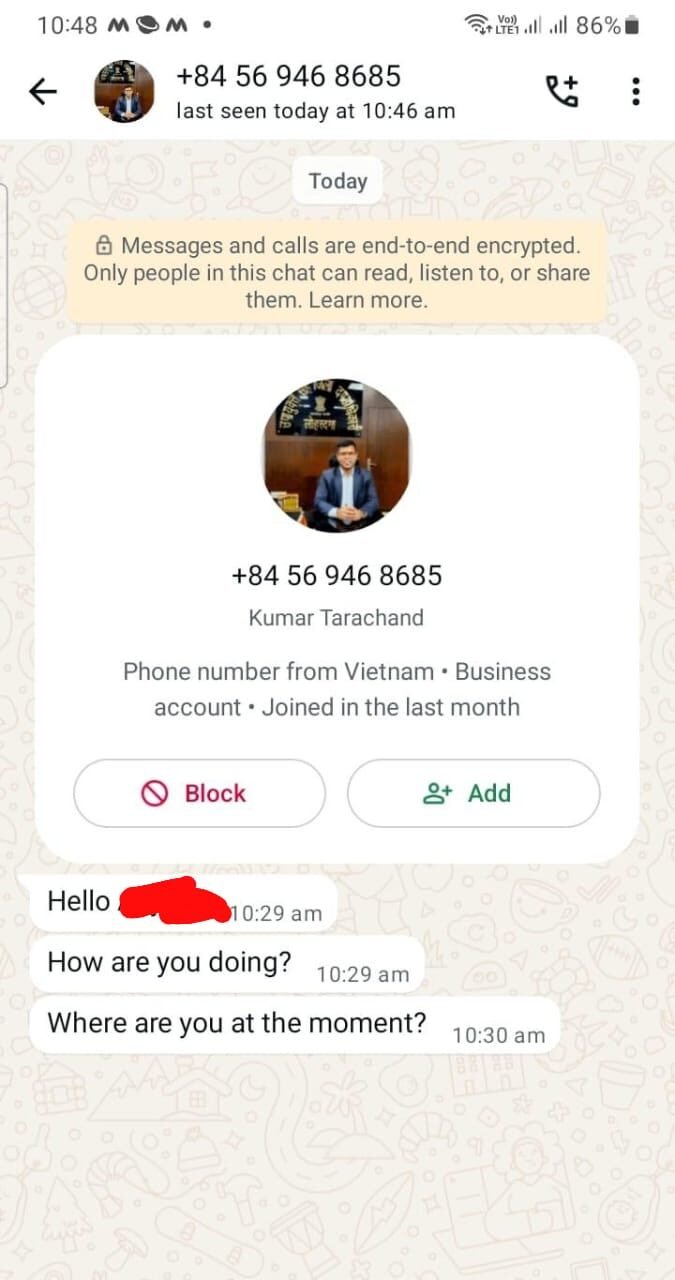The width and height of the screenshot is (675, 1280).
Task: Tap the Learn more encryption link
Action: click(x=368, y=300)
